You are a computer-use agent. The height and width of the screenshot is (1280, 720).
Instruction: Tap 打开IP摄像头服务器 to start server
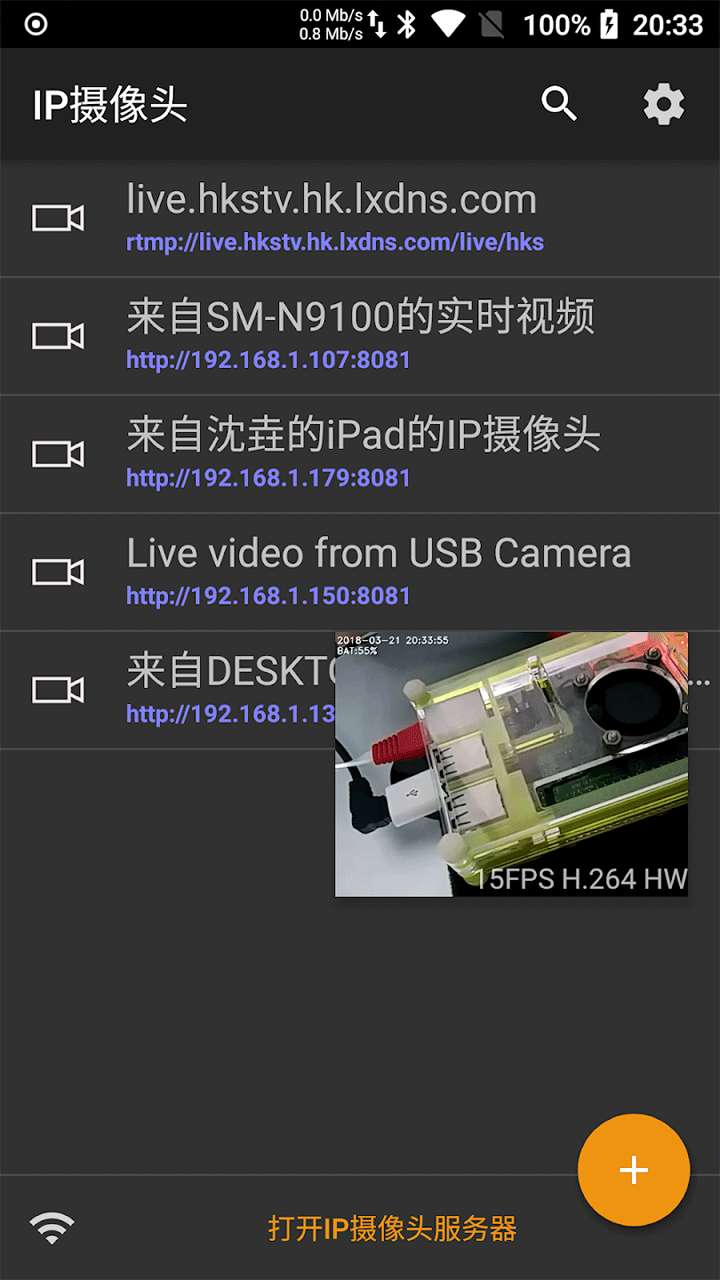coord(392,1228)
